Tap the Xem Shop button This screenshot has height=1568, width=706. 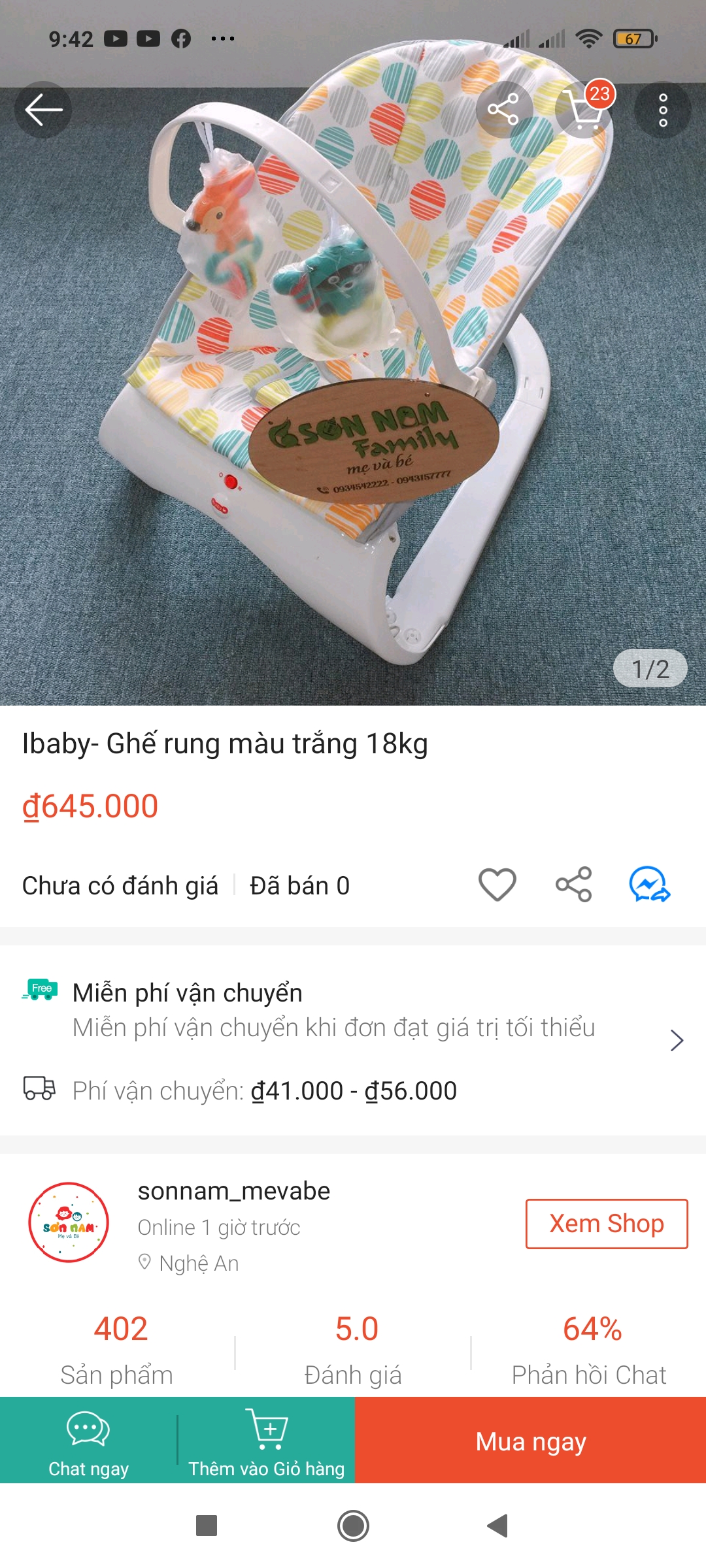(x=607, y=1224)
